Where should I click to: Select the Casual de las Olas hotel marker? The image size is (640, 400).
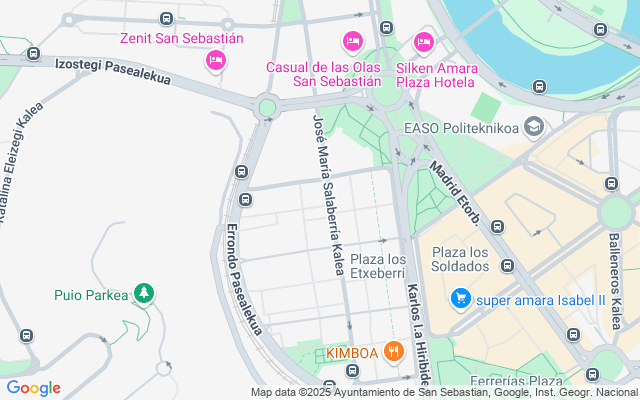pos(353,42)
